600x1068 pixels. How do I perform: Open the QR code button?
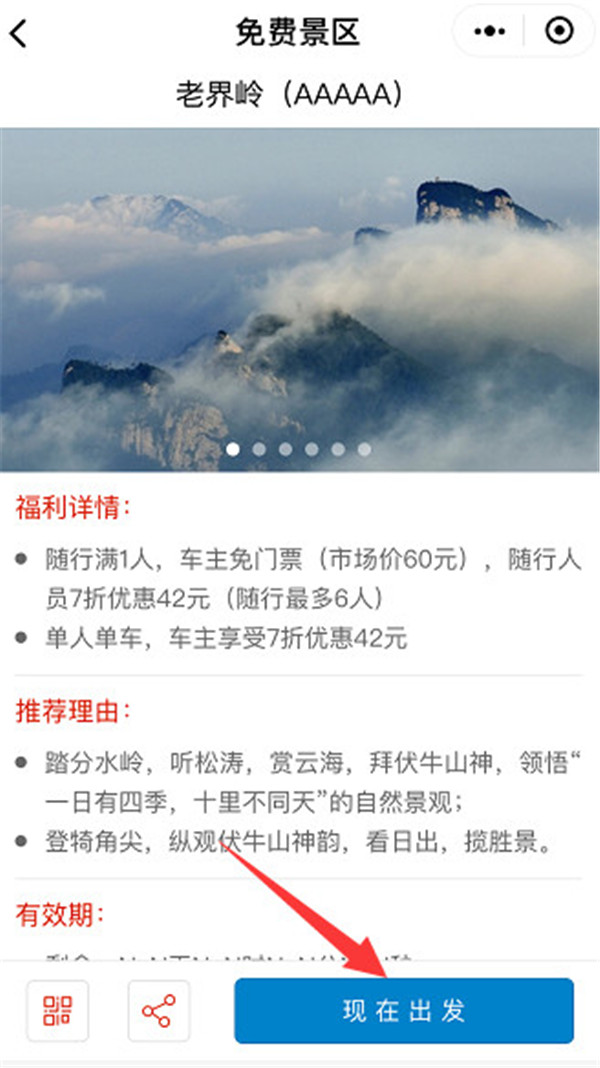point(58,1011)
